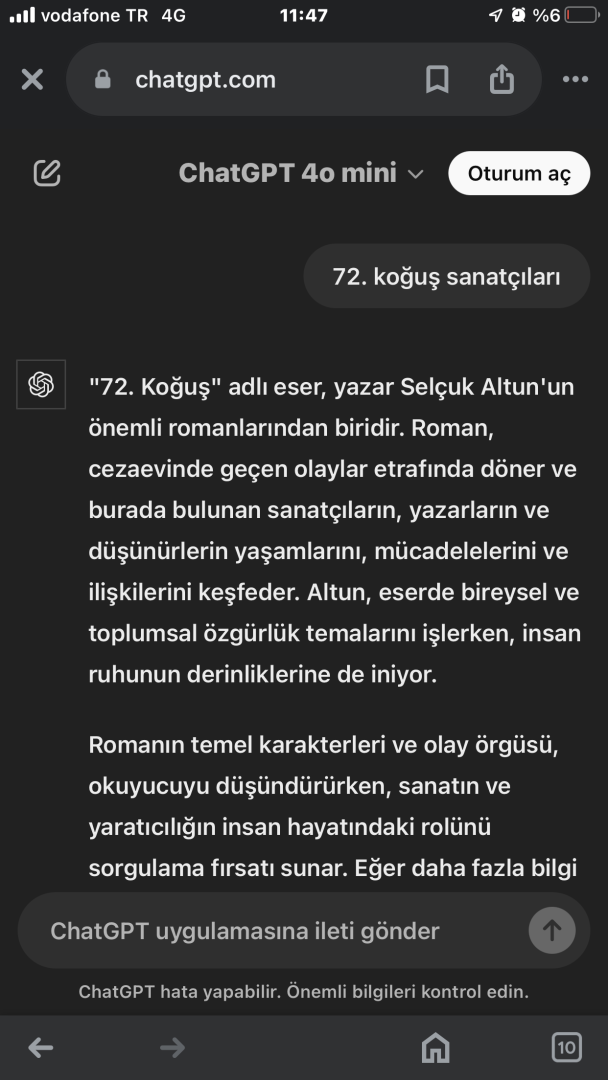Viewport: 608px width, 1080px height.
Task: Start a new chat with pencil icon
Action: (47, 173)
